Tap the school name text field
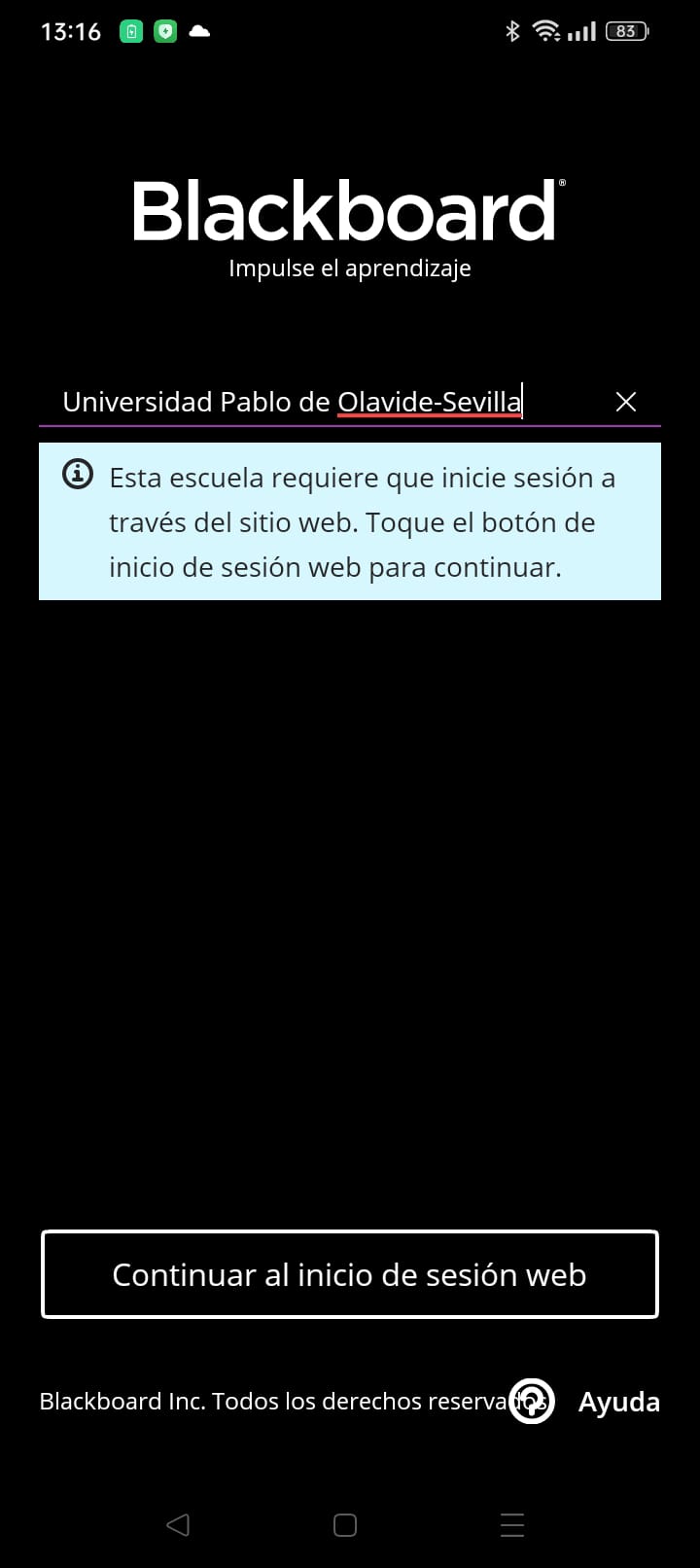Screen dimensions: 700x1568 pyautogui.click(x=292, y=402)
